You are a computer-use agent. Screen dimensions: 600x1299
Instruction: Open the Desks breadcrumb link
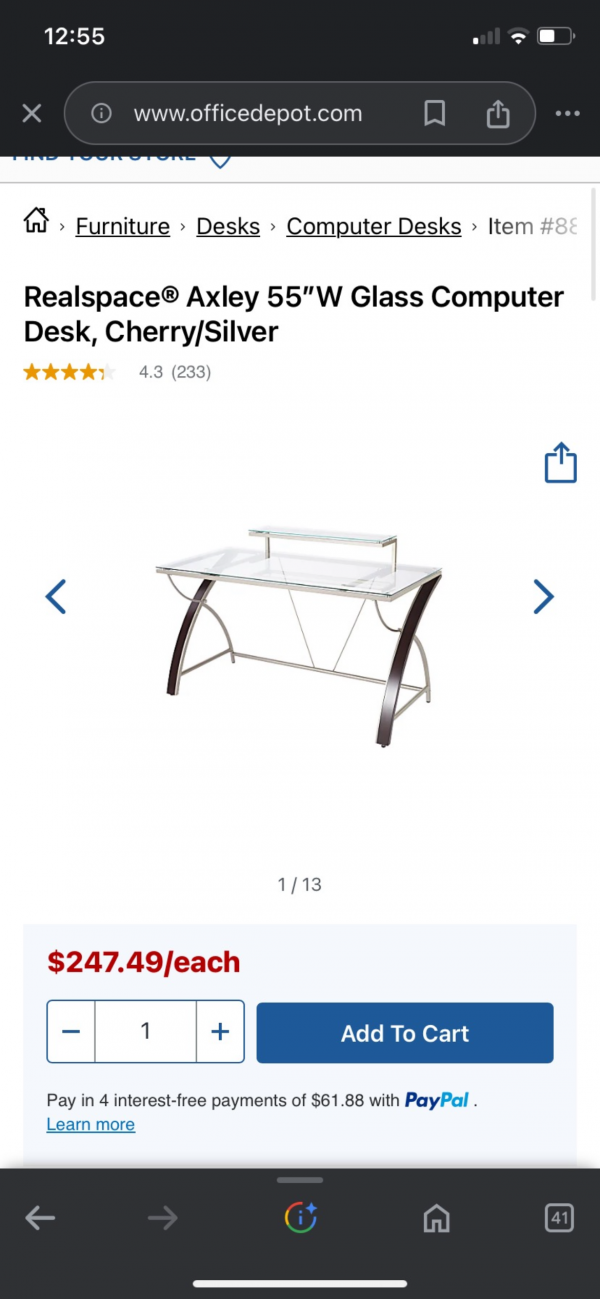coord(228,227)
